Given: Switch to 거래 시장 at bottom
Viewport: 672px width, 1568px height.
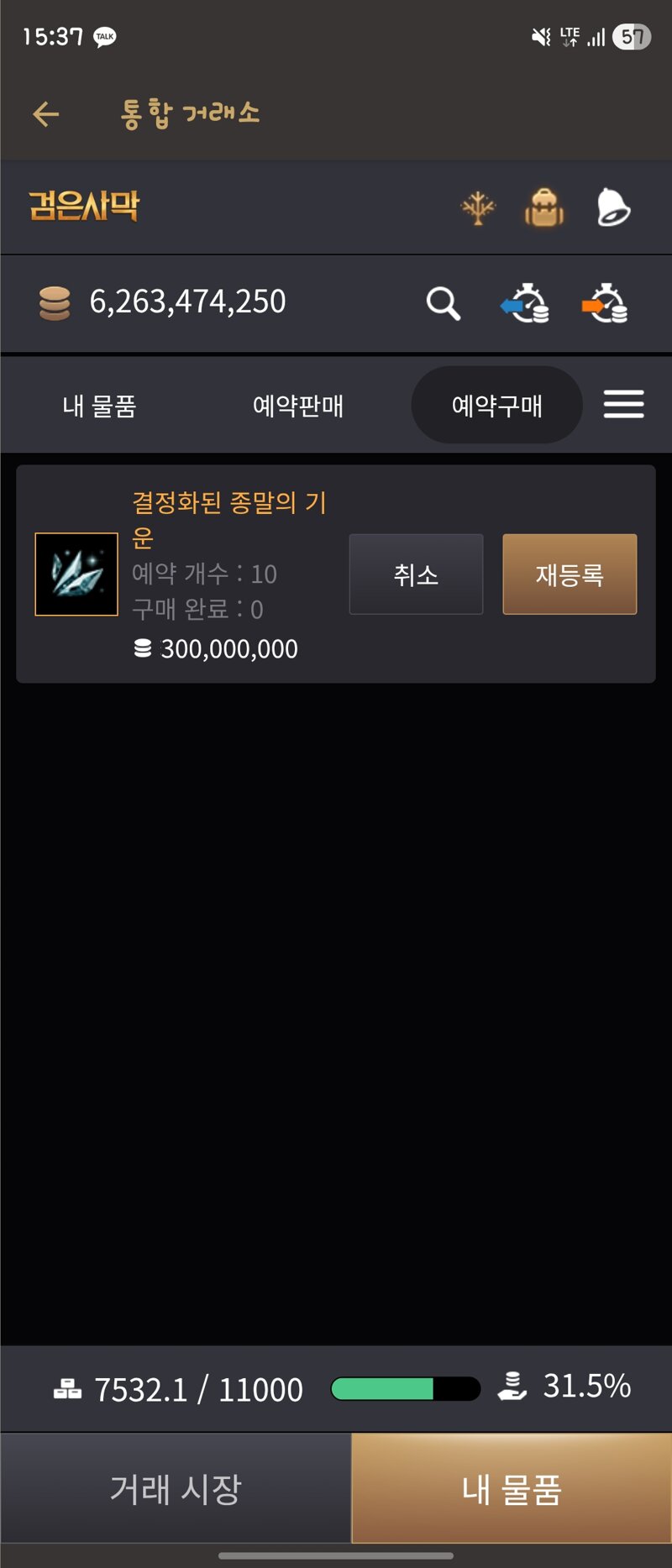Looking at the screenshot, I should 176,1488.
